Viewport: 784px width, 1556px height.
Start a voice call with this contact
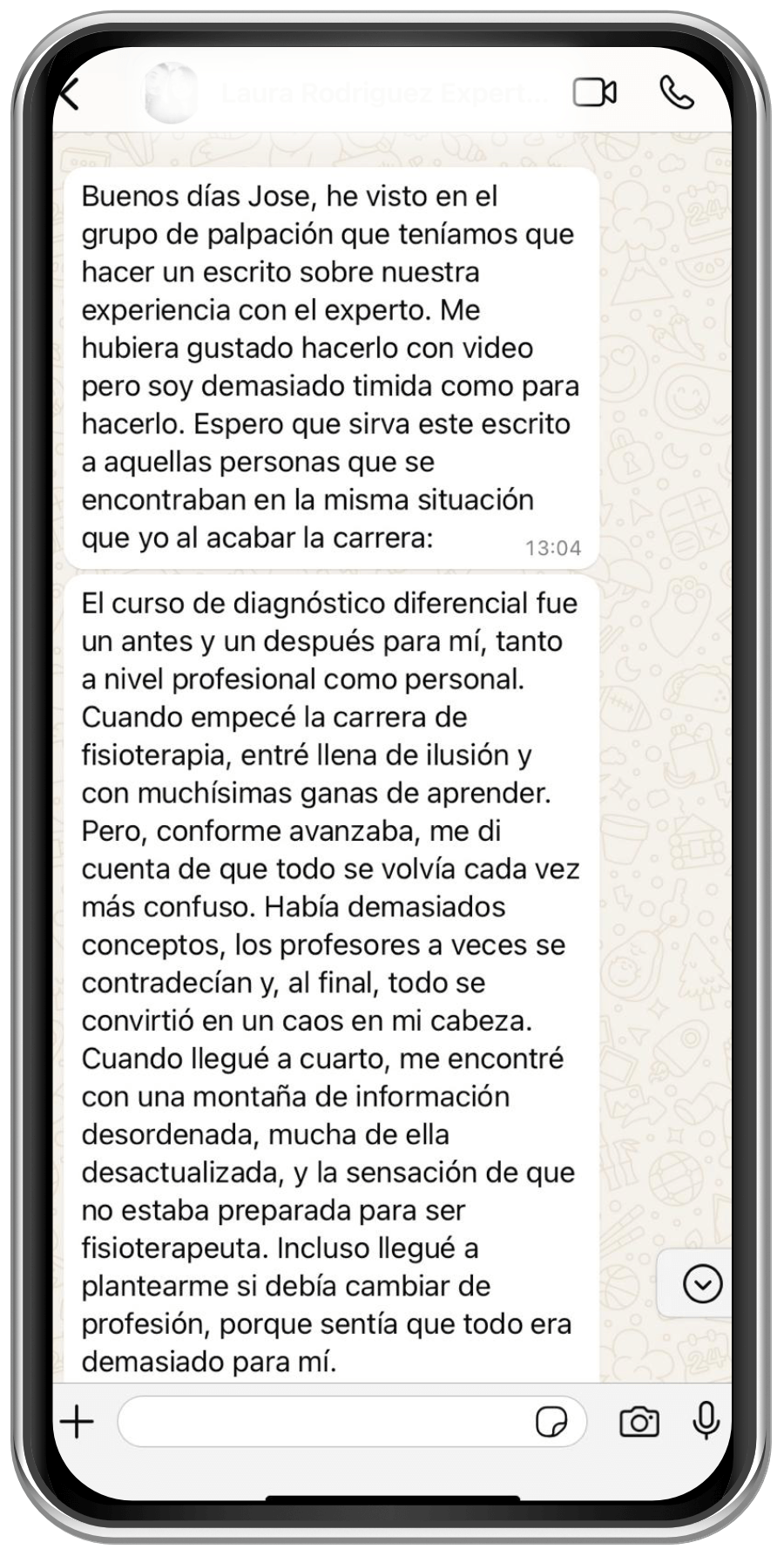(677, 92)
